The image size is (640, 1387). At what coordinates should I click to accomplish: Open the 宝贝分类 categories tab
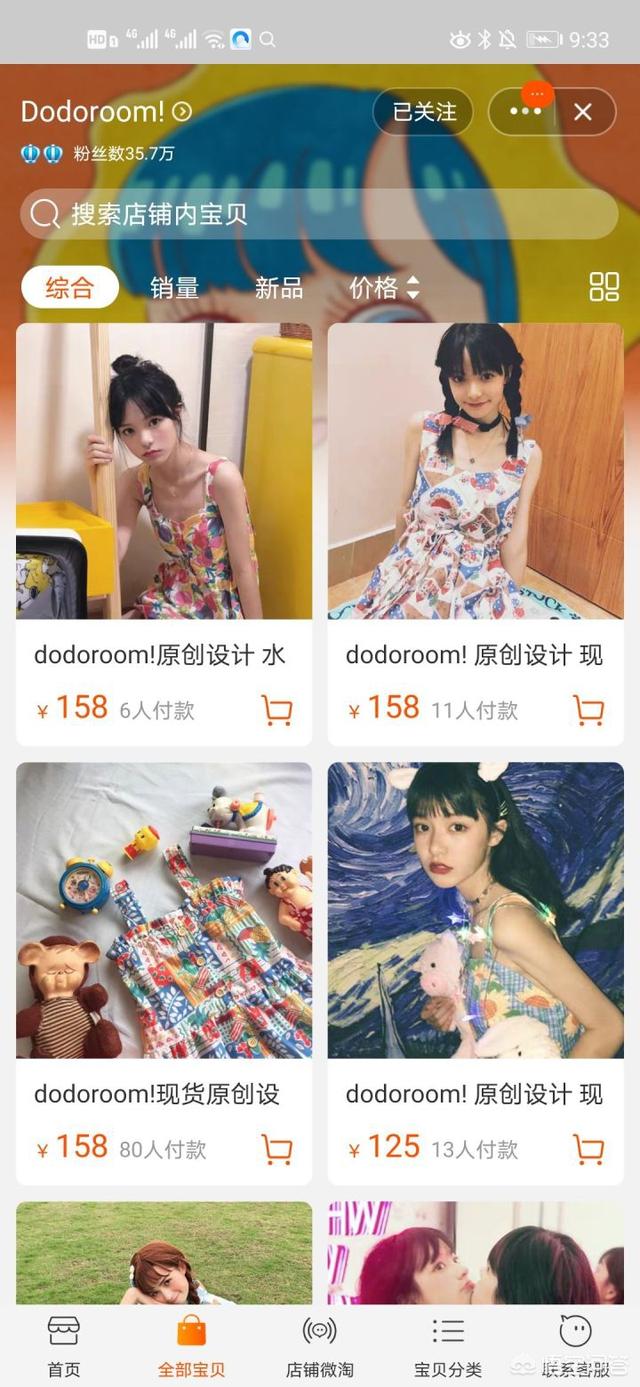tap(448, 1346)
